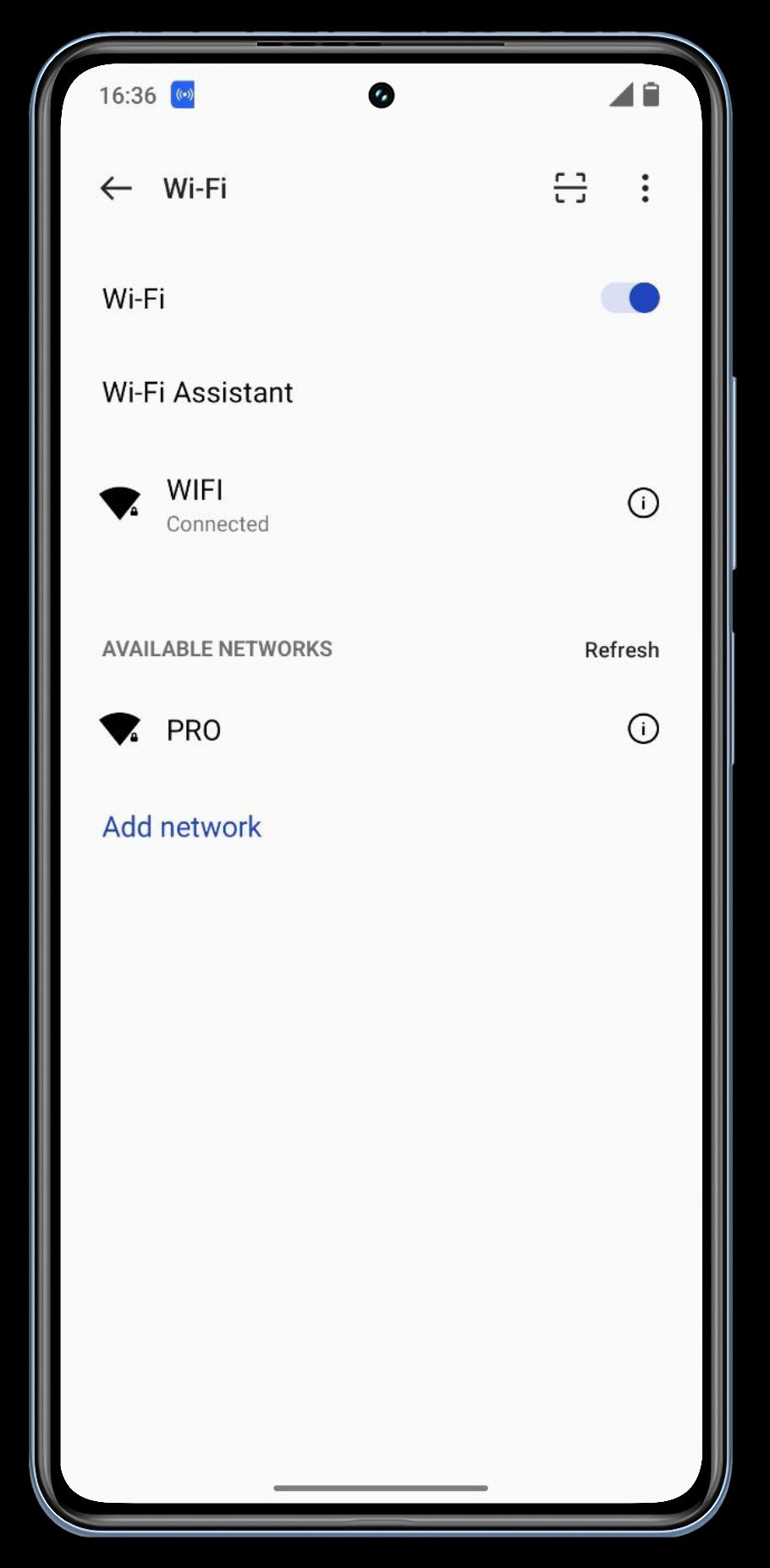View info for the PRO network
The image size is (770, 1568).
pos(643,729)
